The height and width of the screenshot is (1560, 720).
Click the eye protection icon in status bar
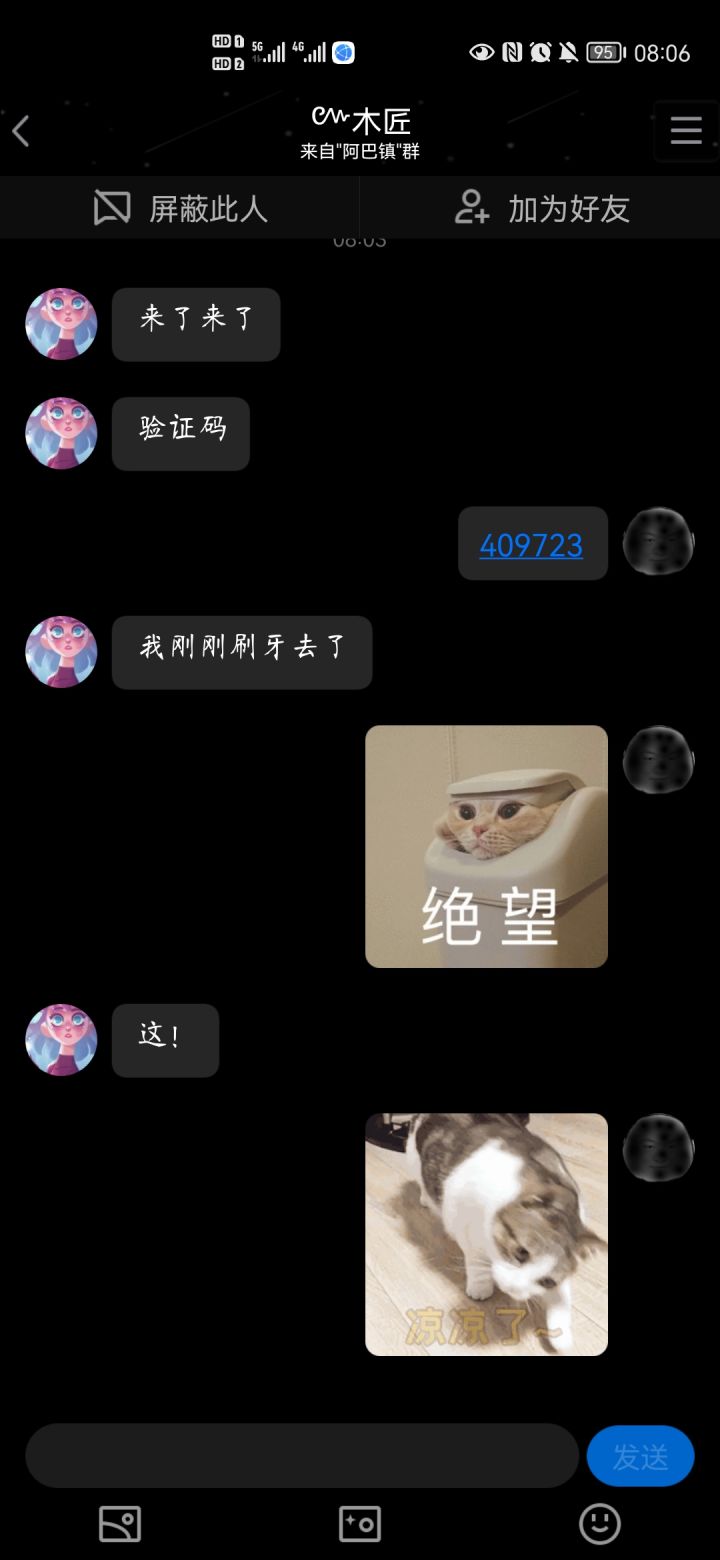[482, 52]
